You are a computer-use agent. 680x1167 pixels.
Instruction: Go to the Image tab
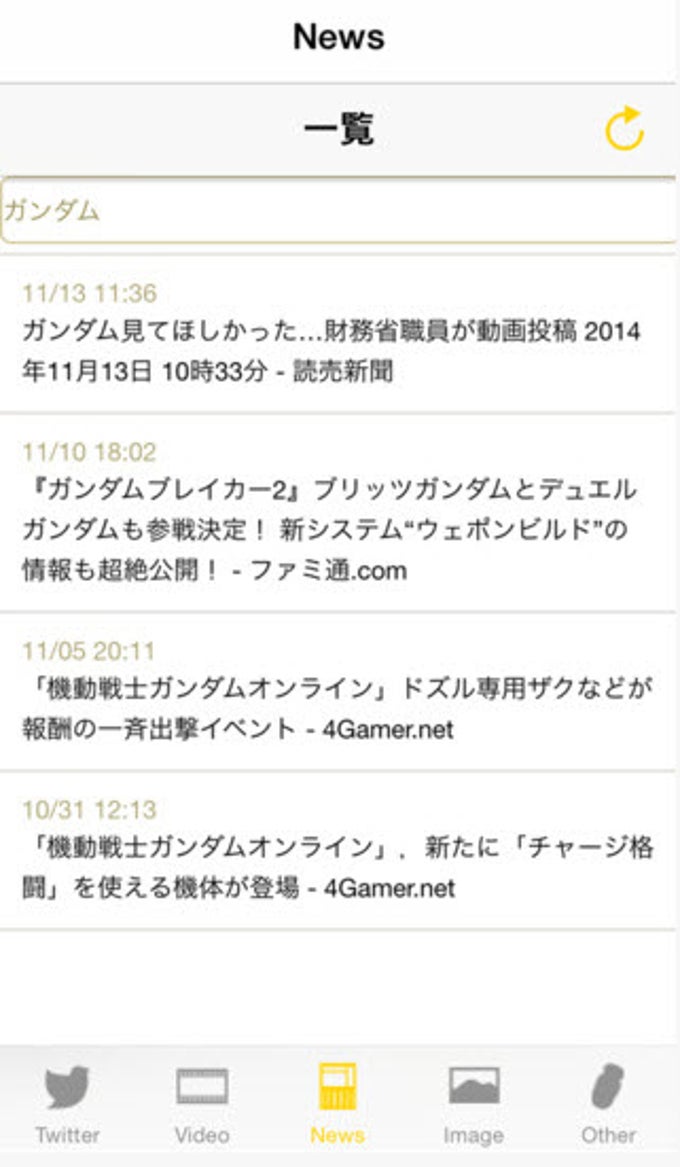(x=473, y=1103)
